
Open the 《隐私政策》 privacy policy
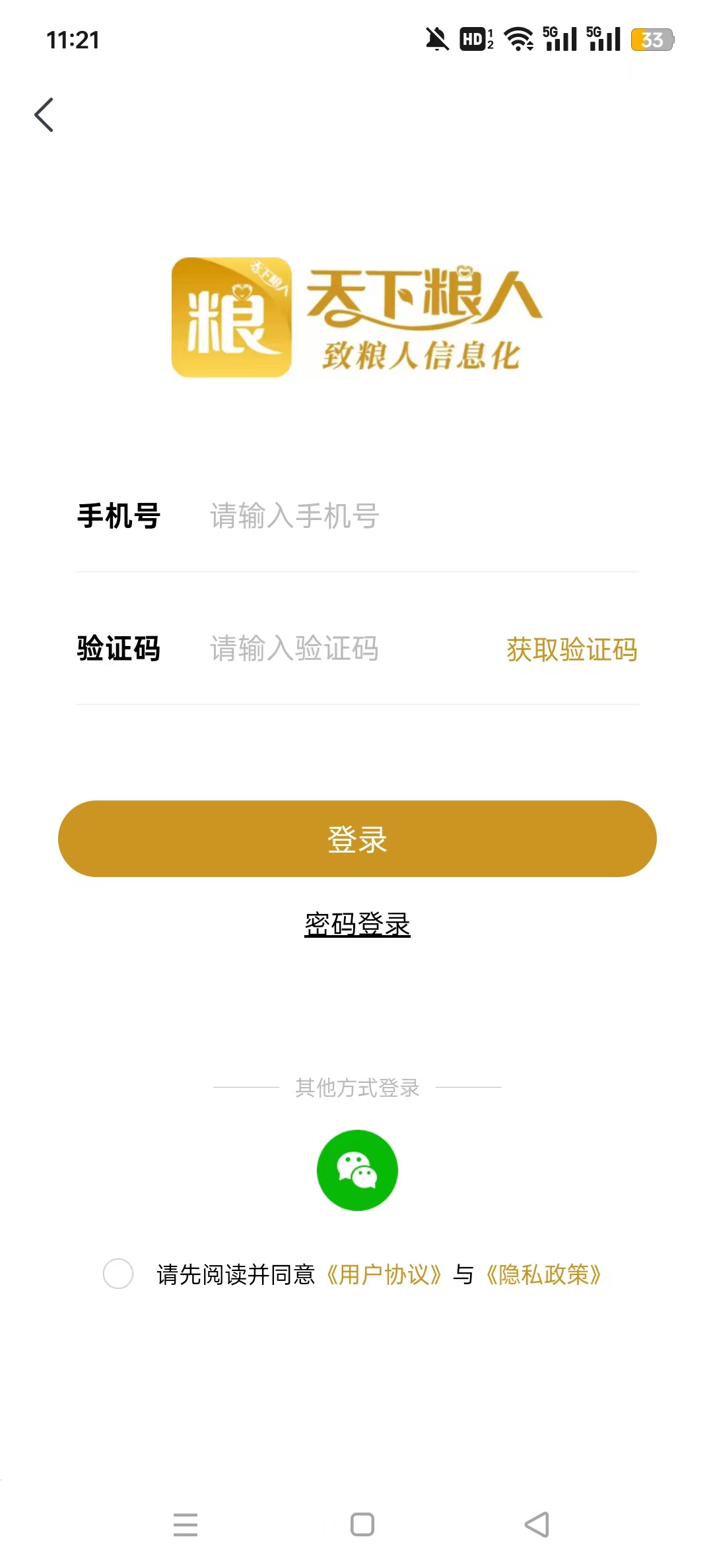(543, 1274)
